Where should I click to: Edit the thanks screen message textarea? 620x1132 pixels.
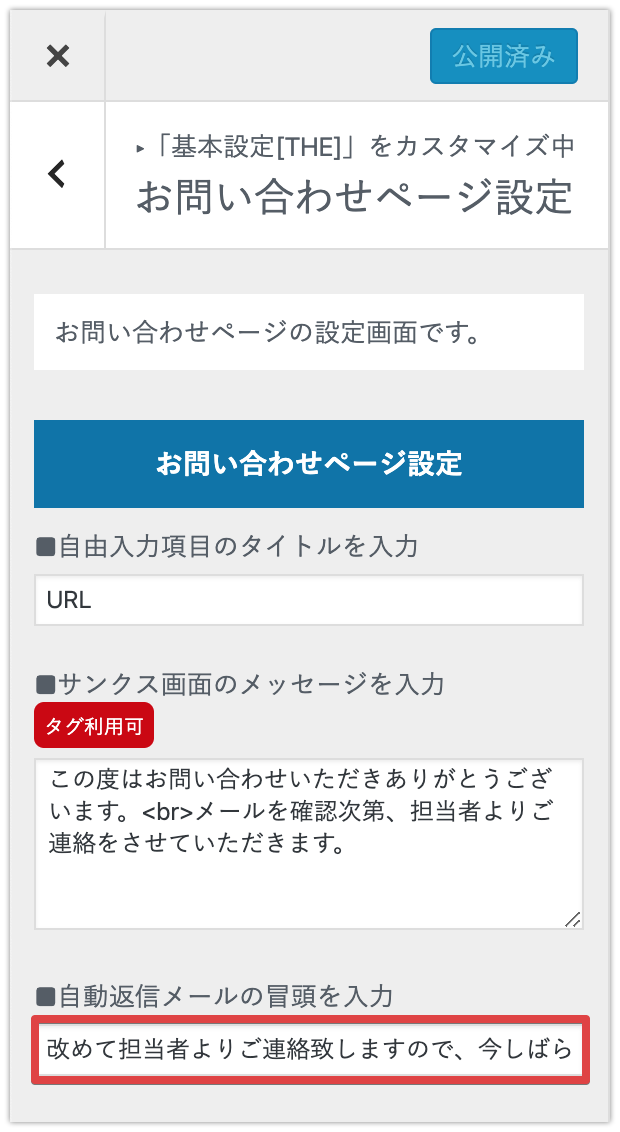[x=308, y=843]
